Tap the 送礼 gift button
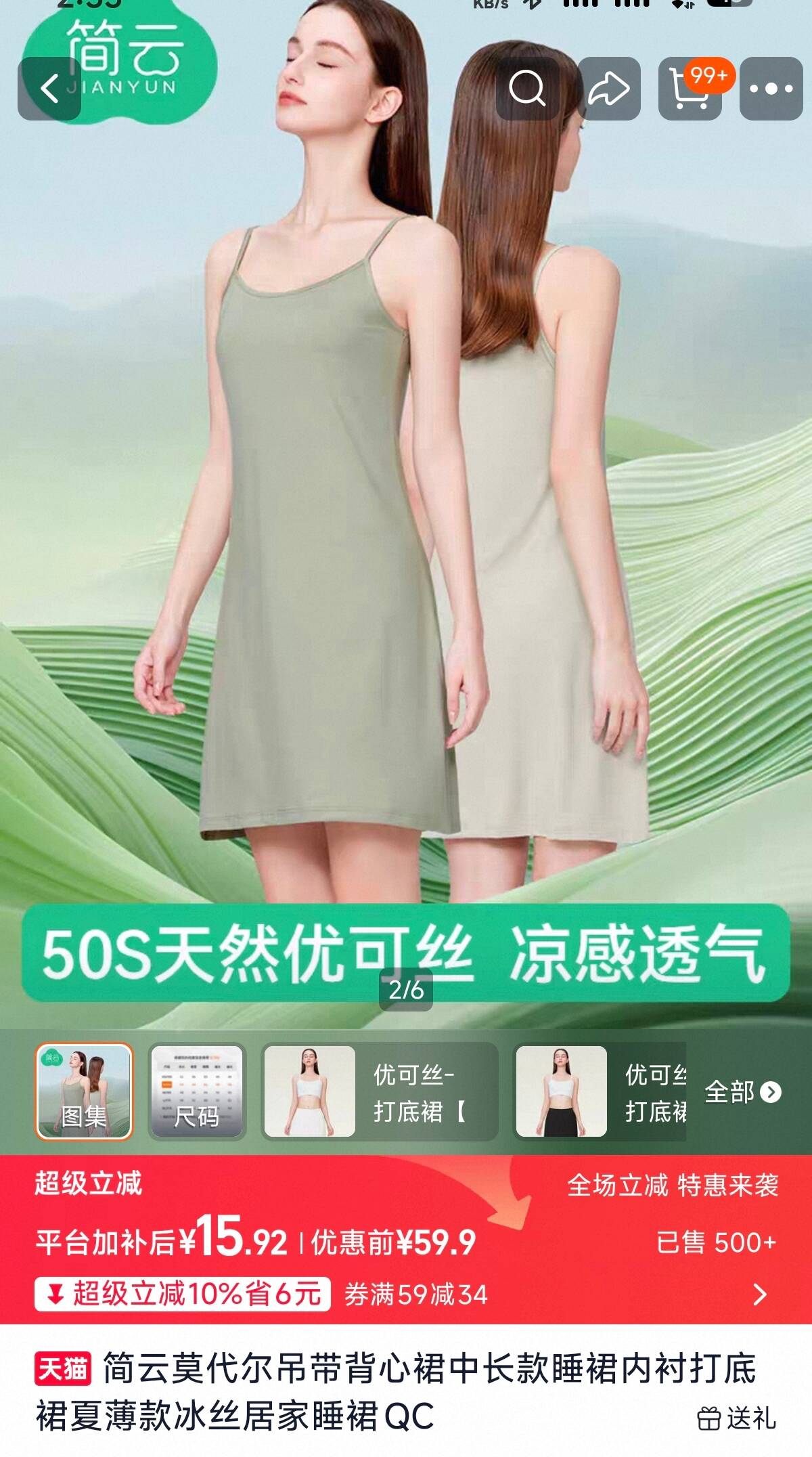The width and height of the screenshot is (812, 1457). coord(737,1418)
